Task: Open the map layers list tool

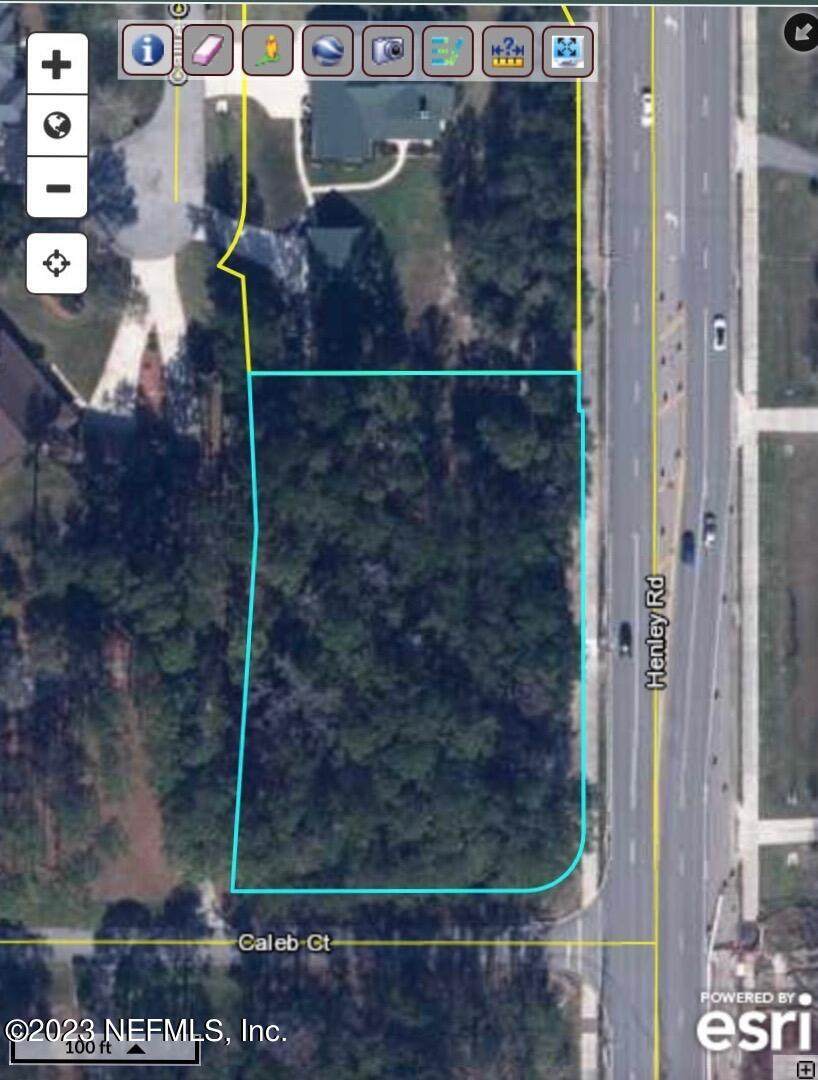Action: pos(448,50)
